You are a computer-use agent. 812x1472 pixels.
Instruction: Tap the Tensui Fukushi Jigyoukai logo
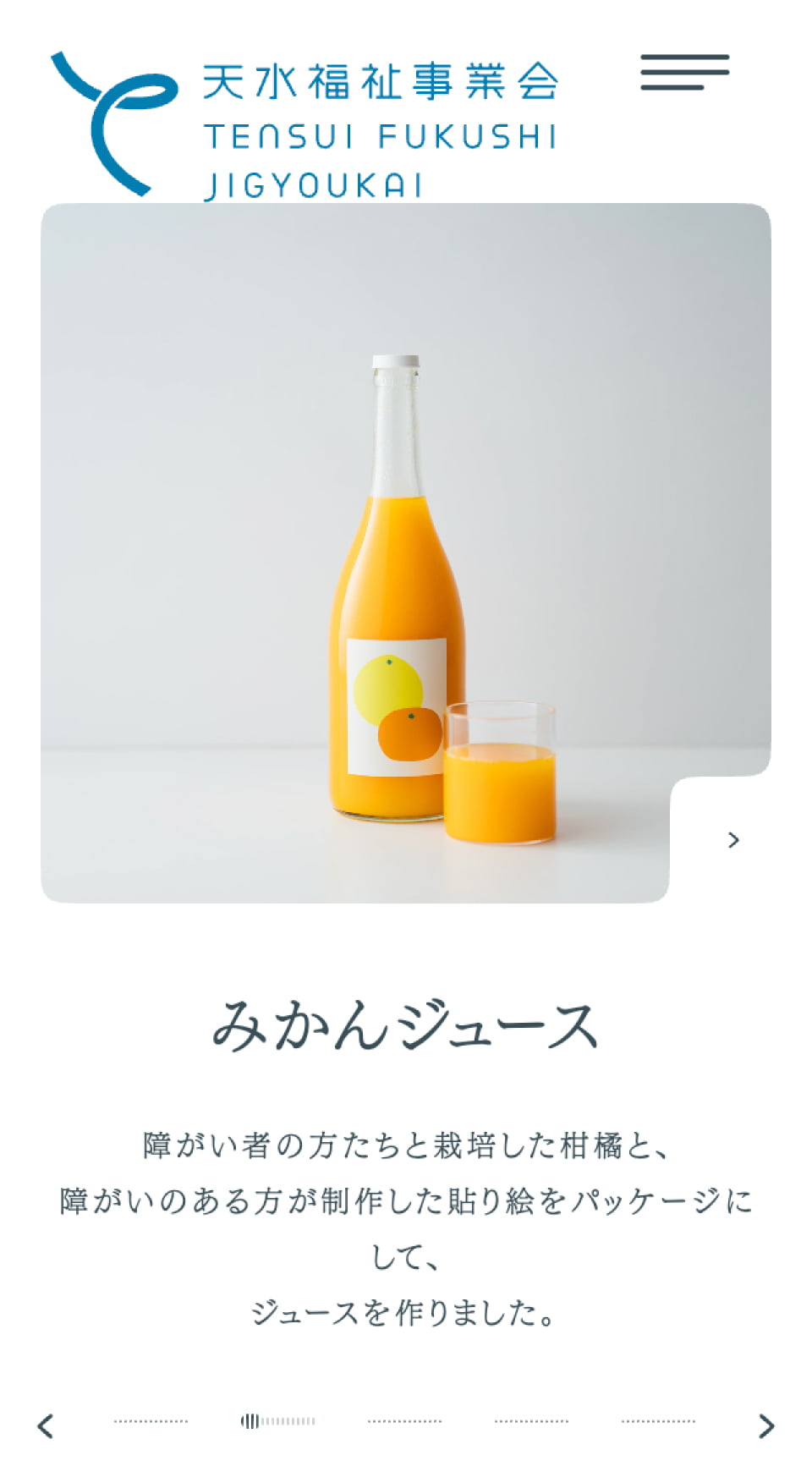[304, 125]
